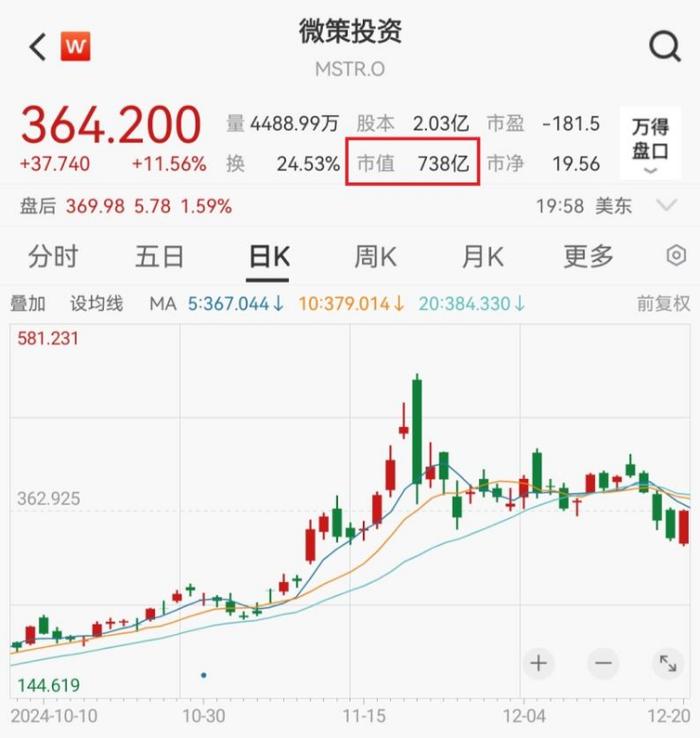The width and height of the screenshot is (700, 738).
Task: Expand the after-hours 美东 row chevron
Action: (666, 206)
